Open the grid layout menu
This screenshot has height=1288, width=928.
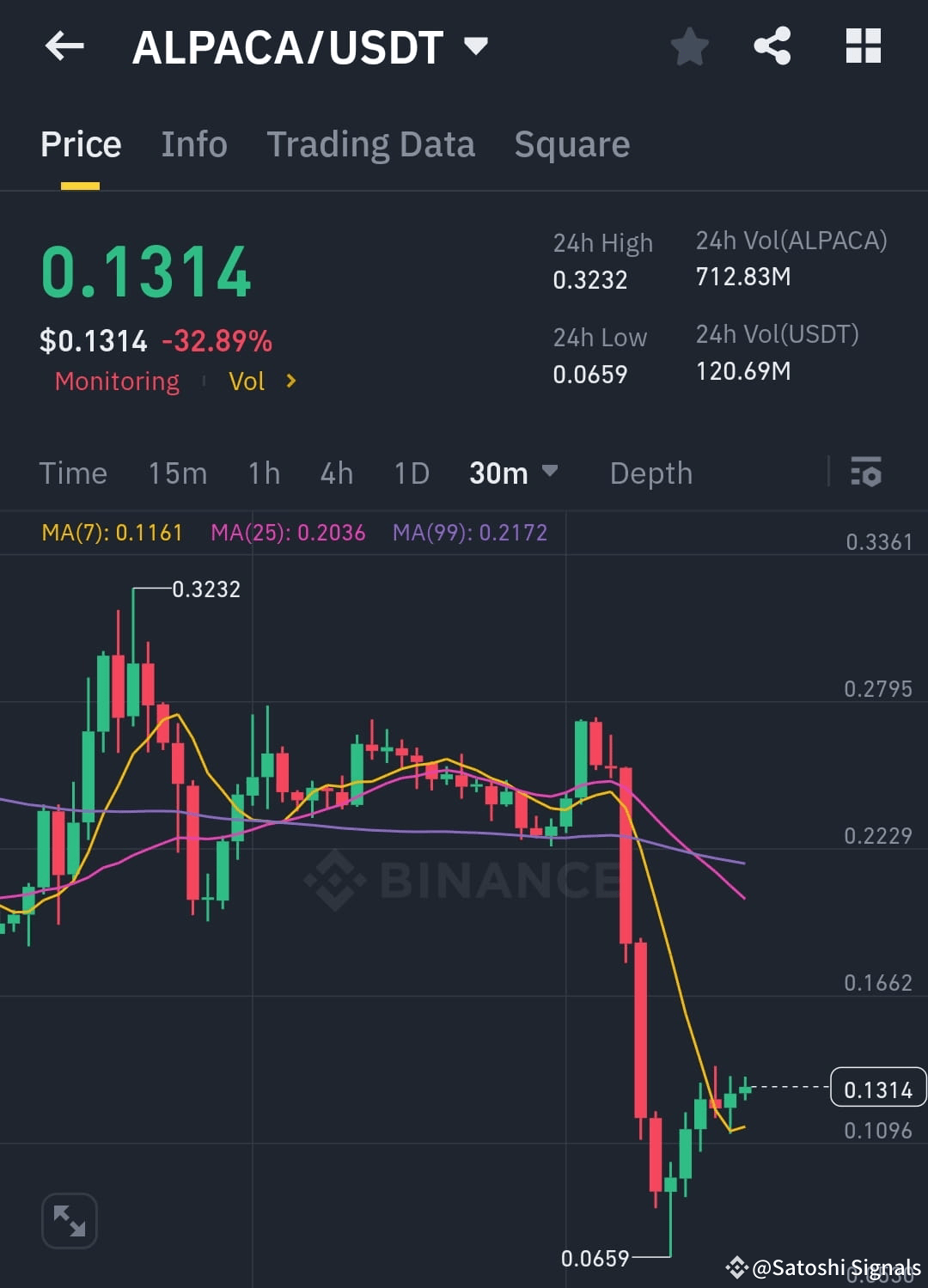pos(863,46)
